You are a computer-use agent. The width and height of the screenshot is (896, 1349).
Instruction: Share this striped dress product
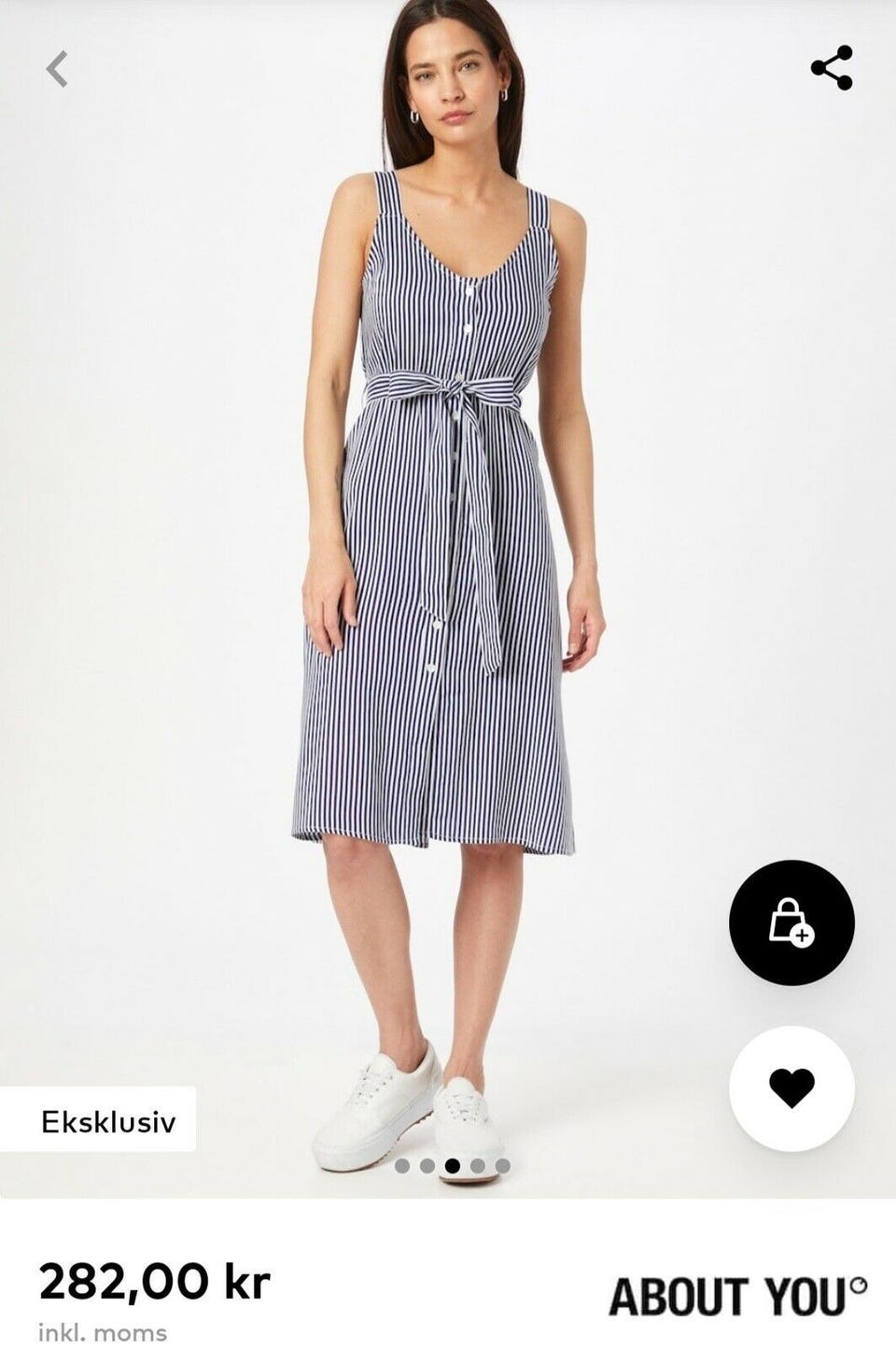[x=831, y=68]
